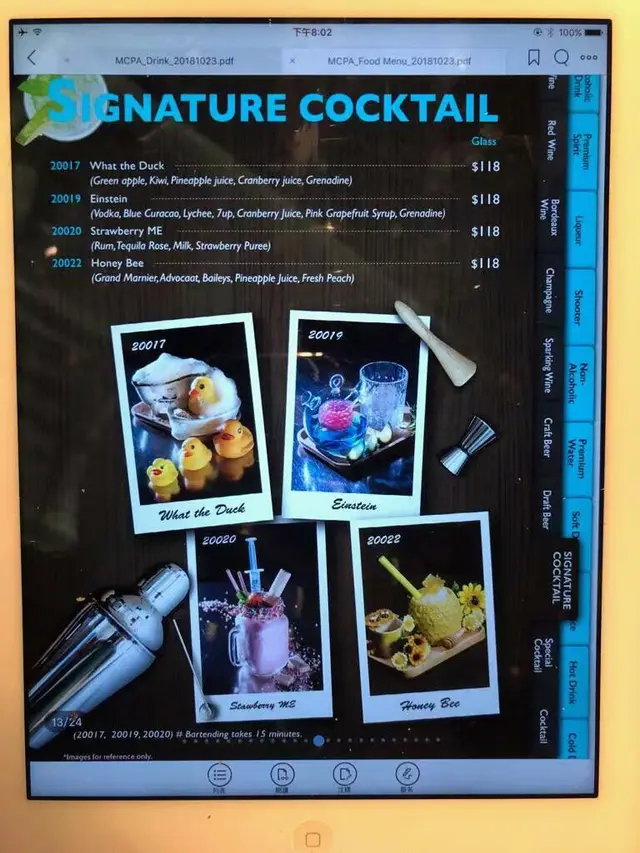Screen dimensions: 640x853
Task: Open the three-dot overflow menu
Action: pyautogui.click(x=590, y=58)
